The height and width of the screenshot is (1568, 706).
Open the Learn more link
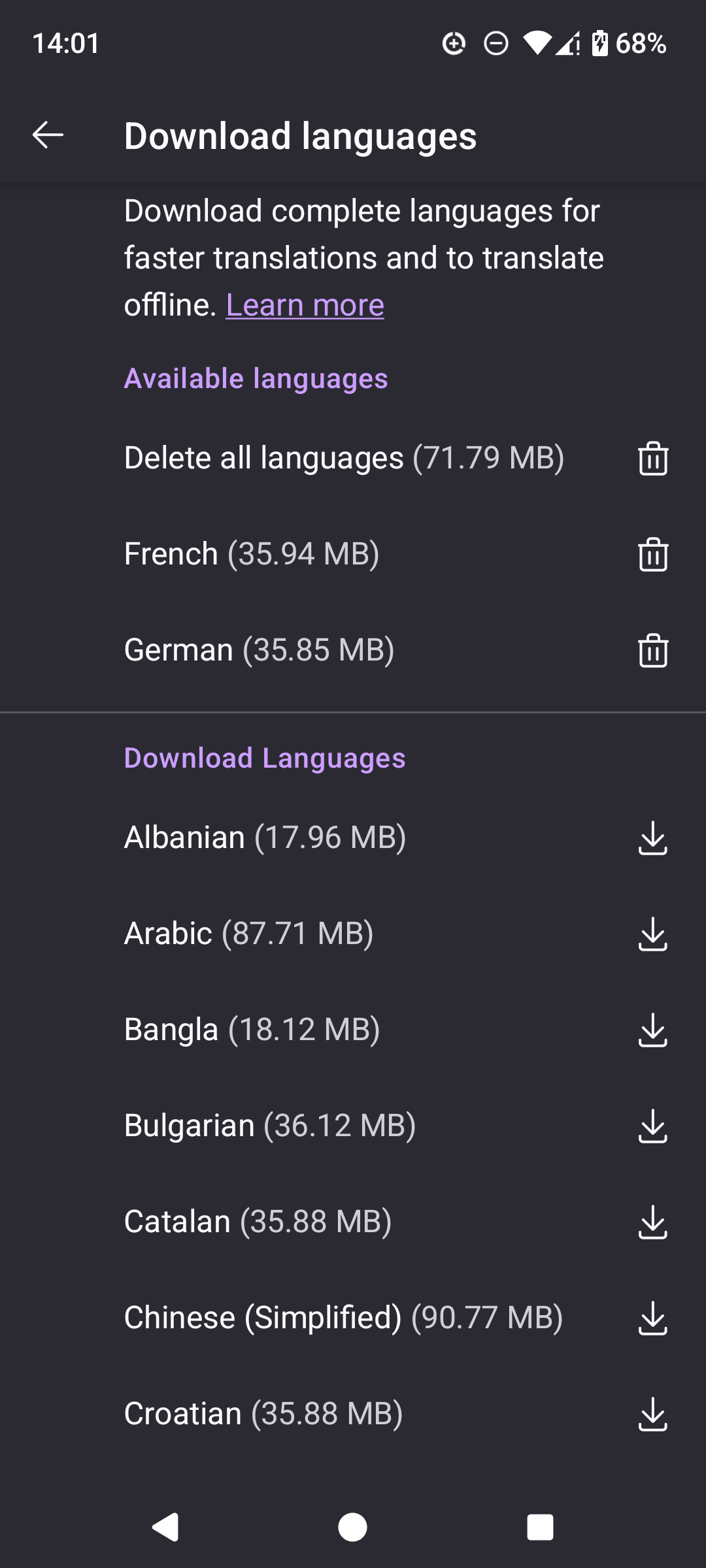click(305, 305)
